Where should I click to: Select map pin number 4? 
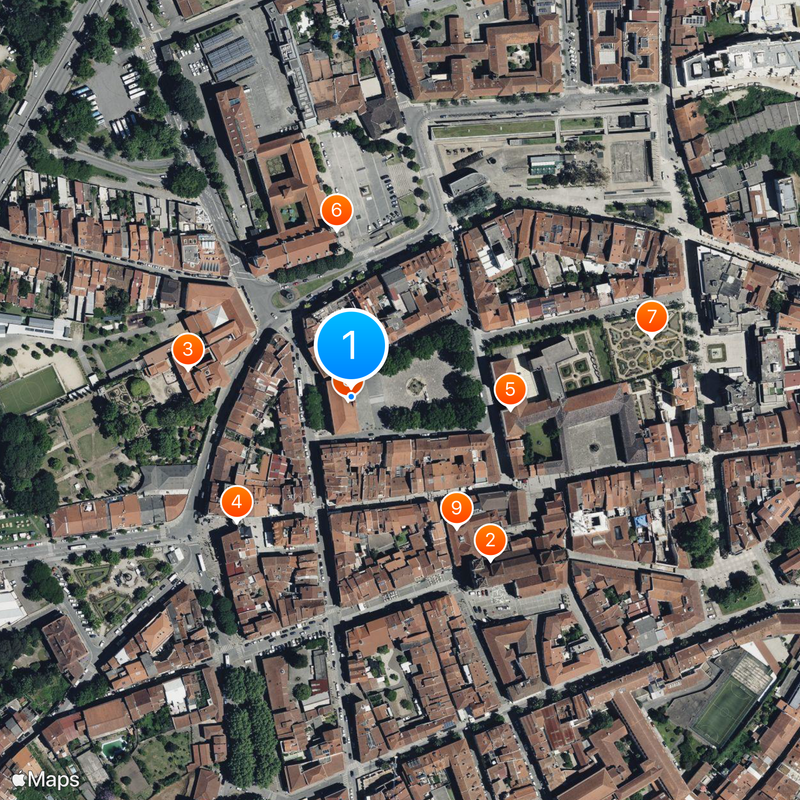(x=236, y=502)
